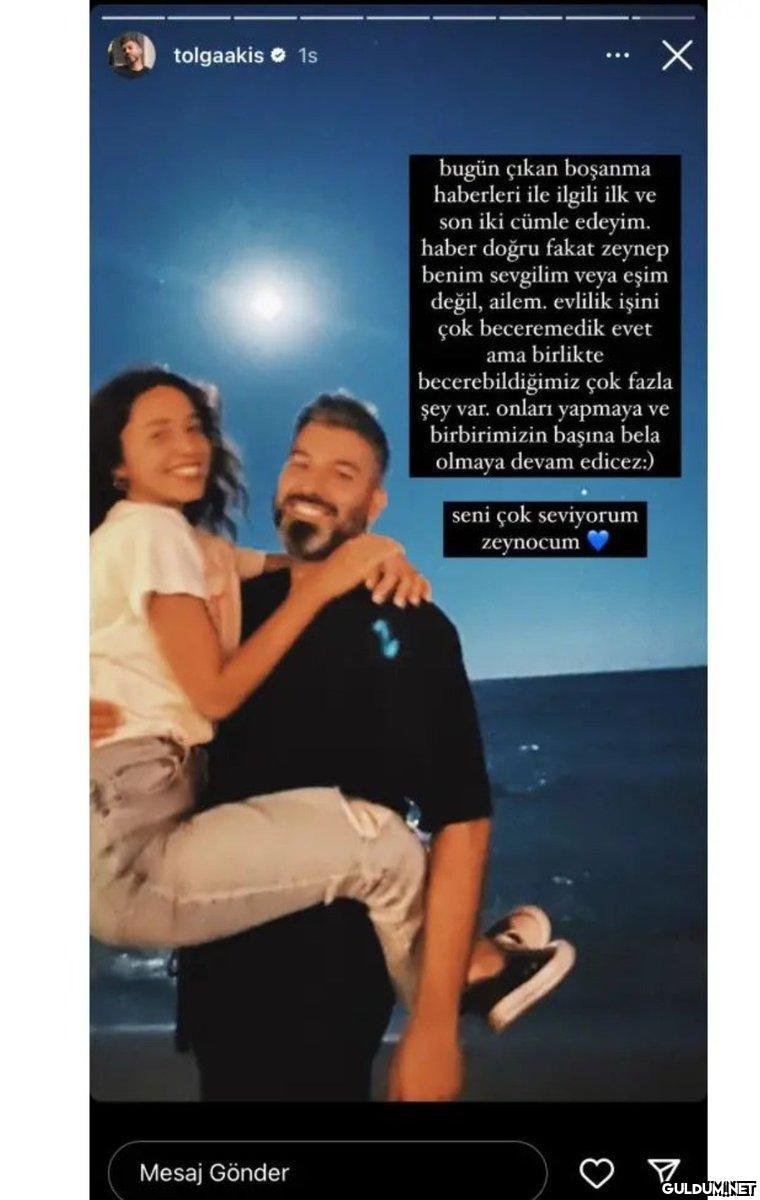Tap the tolgaakis username
The image size is (760, 1200).
point(218,56)
